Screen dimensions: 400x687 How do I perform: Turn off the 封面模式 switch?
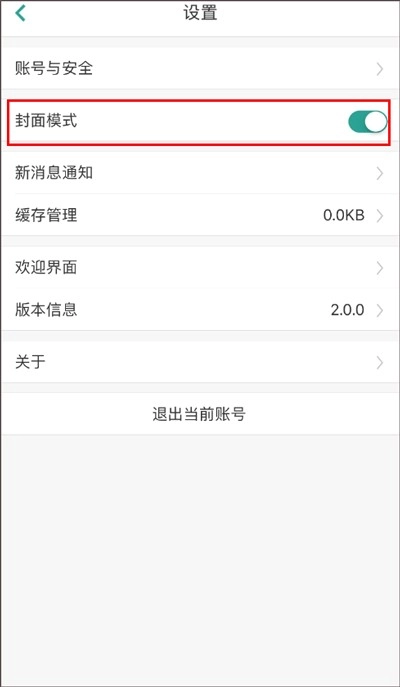[367, 121]
